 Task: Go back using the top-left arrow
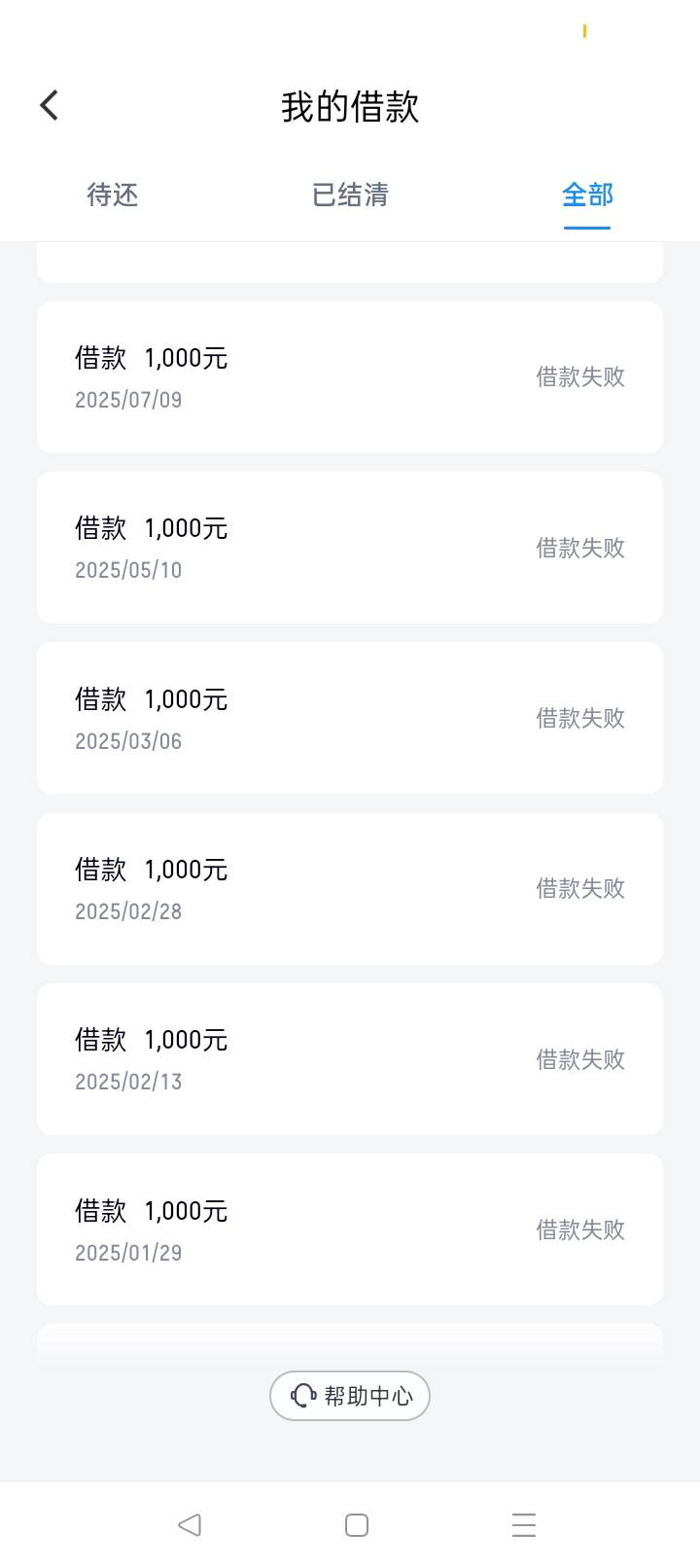pyautogui.click(x=50, y=105)
